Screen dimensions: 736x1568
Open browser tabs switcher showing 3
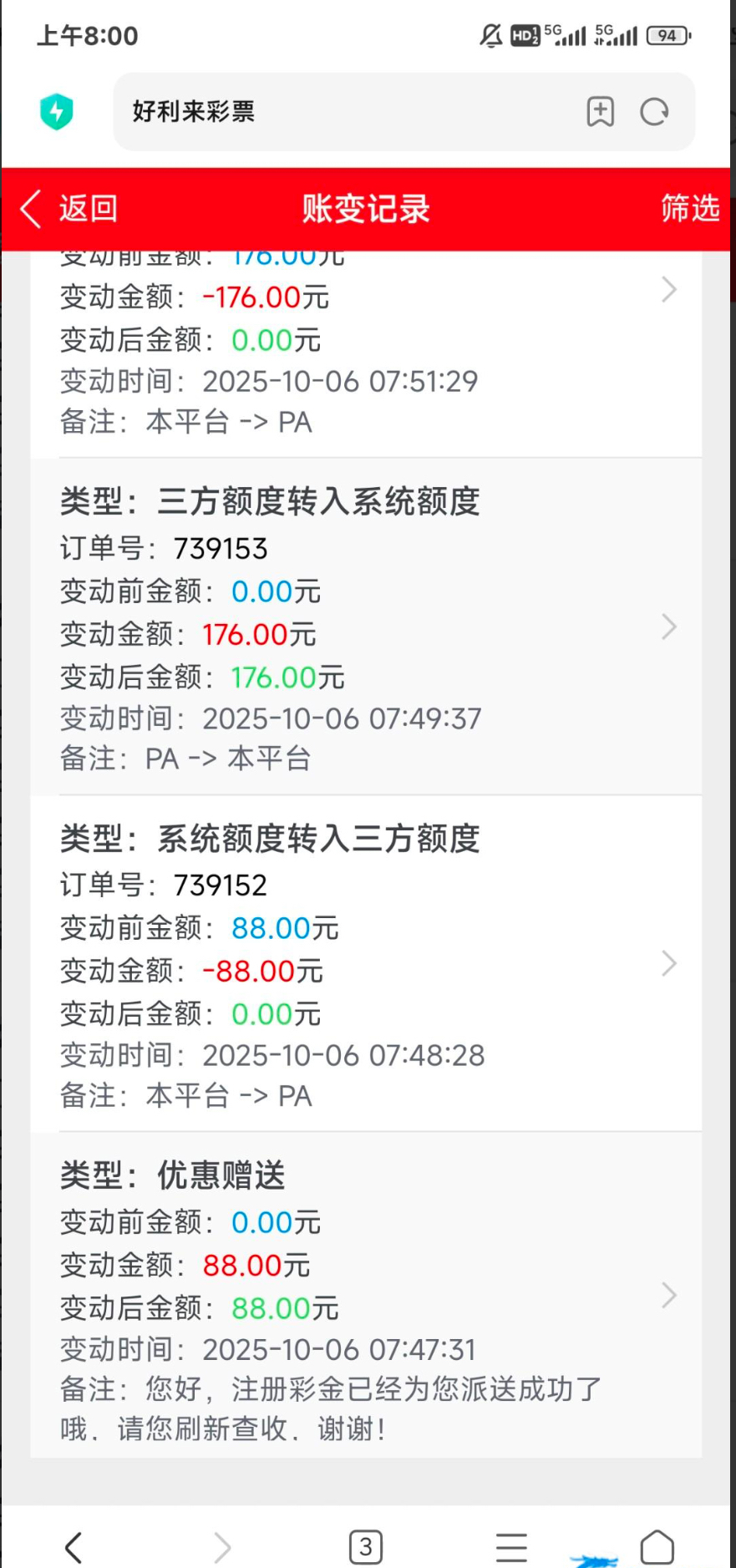coord(365,1547)
